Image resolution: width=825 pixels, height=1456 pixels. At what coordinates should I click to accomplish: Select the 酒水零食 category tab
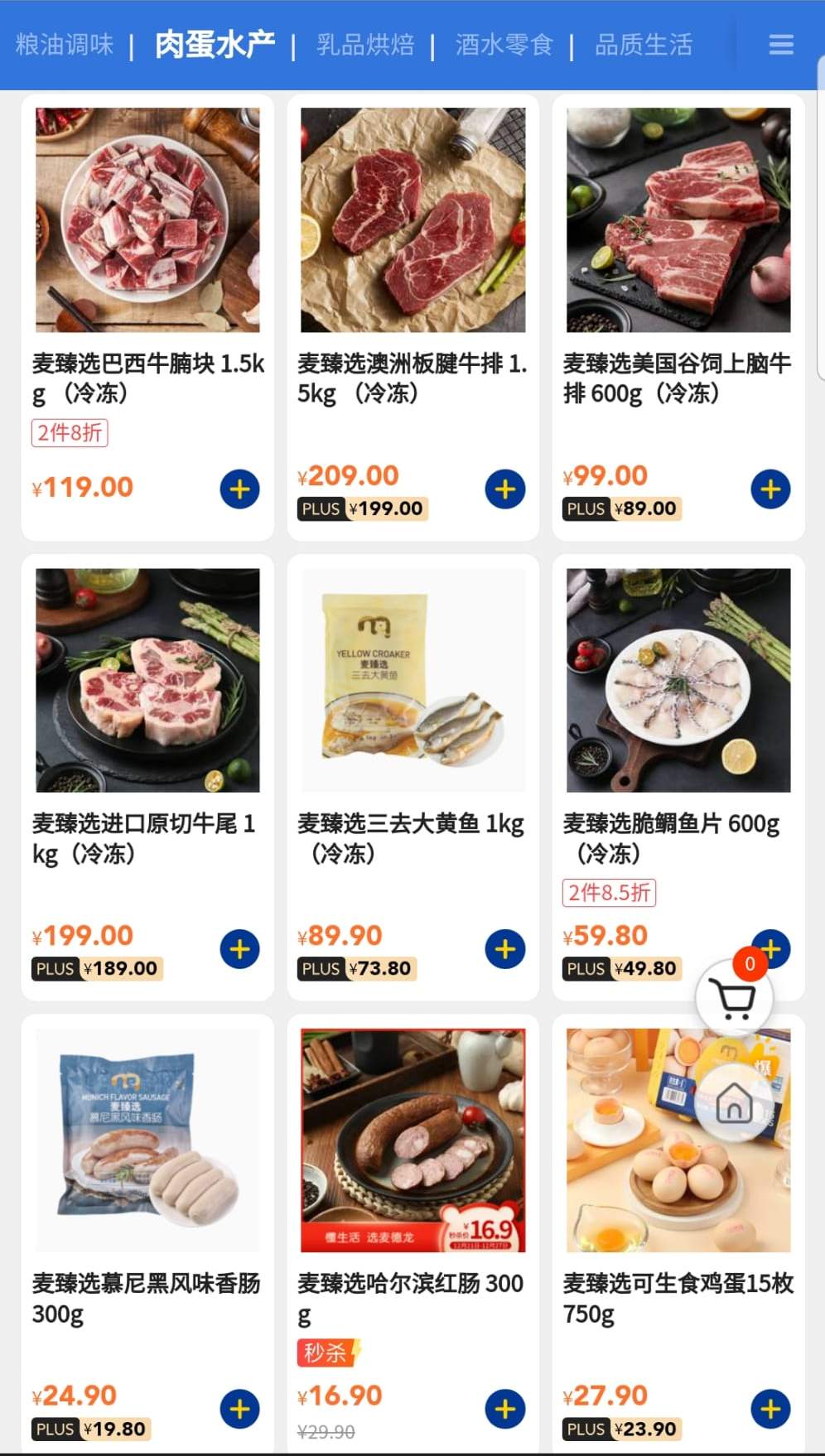pos(504,45)
